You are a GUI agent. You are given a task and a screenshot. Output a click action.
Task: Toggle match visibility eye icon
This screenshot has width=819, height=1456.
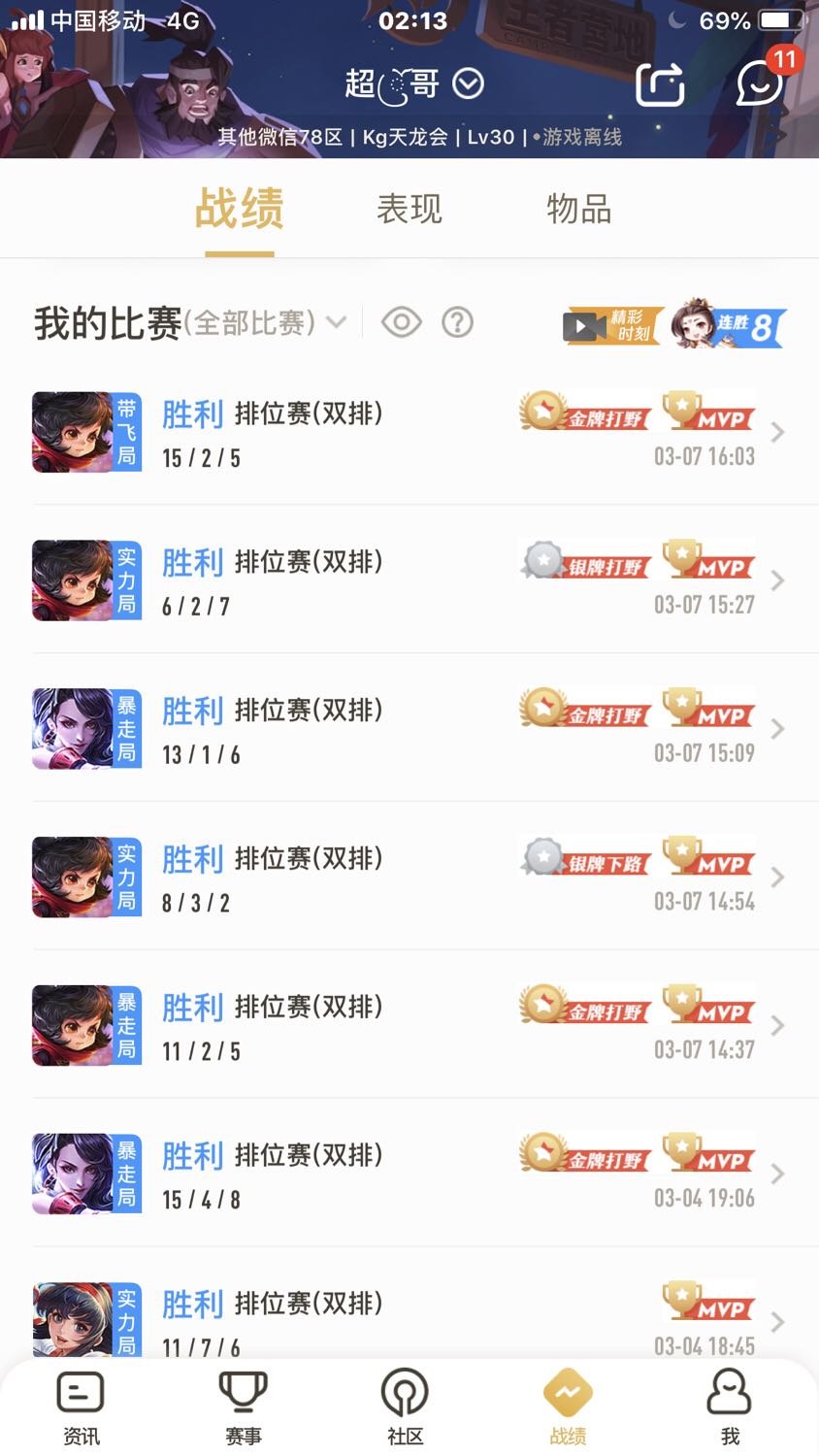click(401, 322)
